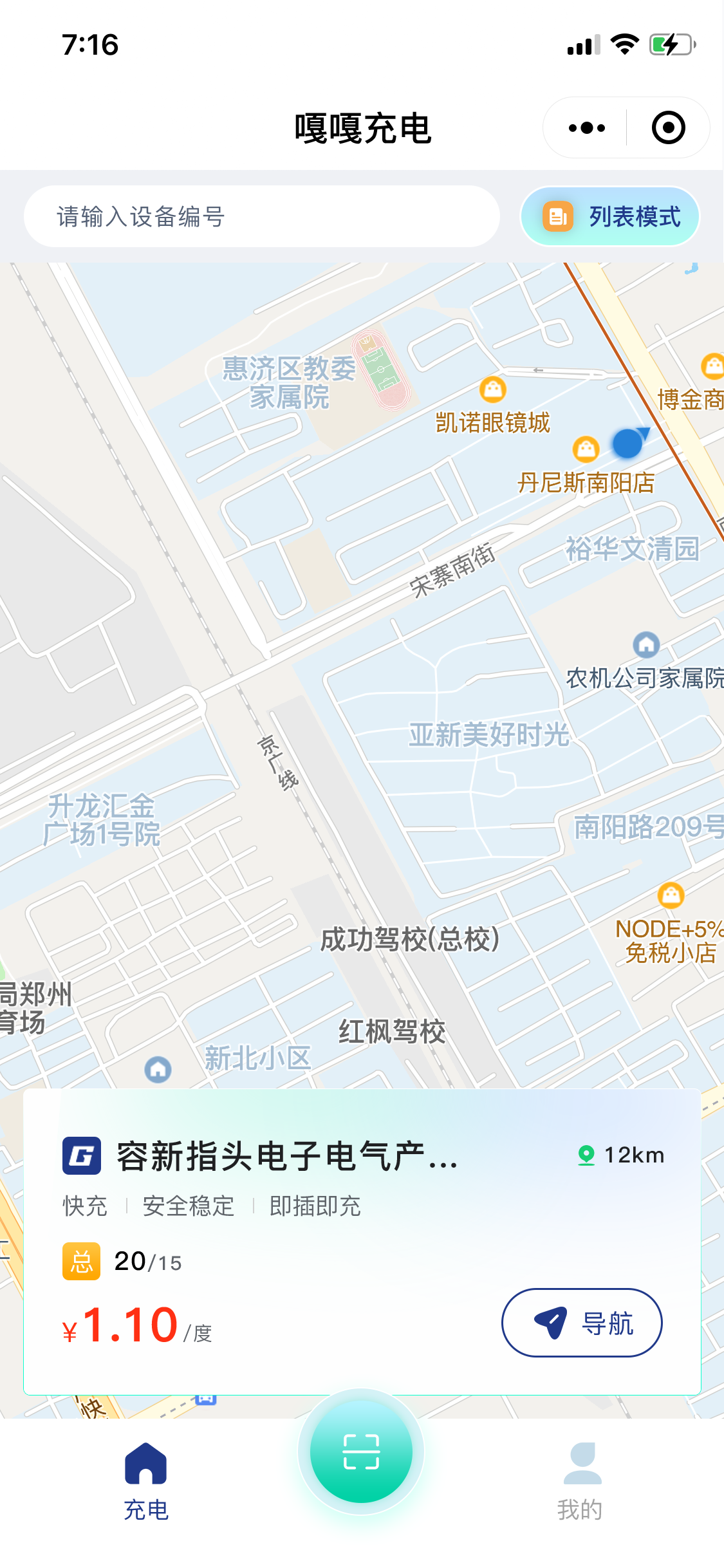This screenshot has height=1568, width=724.
Task: Open the 容新指头电子电气产 station card
Action: [x=286, y=1156]
